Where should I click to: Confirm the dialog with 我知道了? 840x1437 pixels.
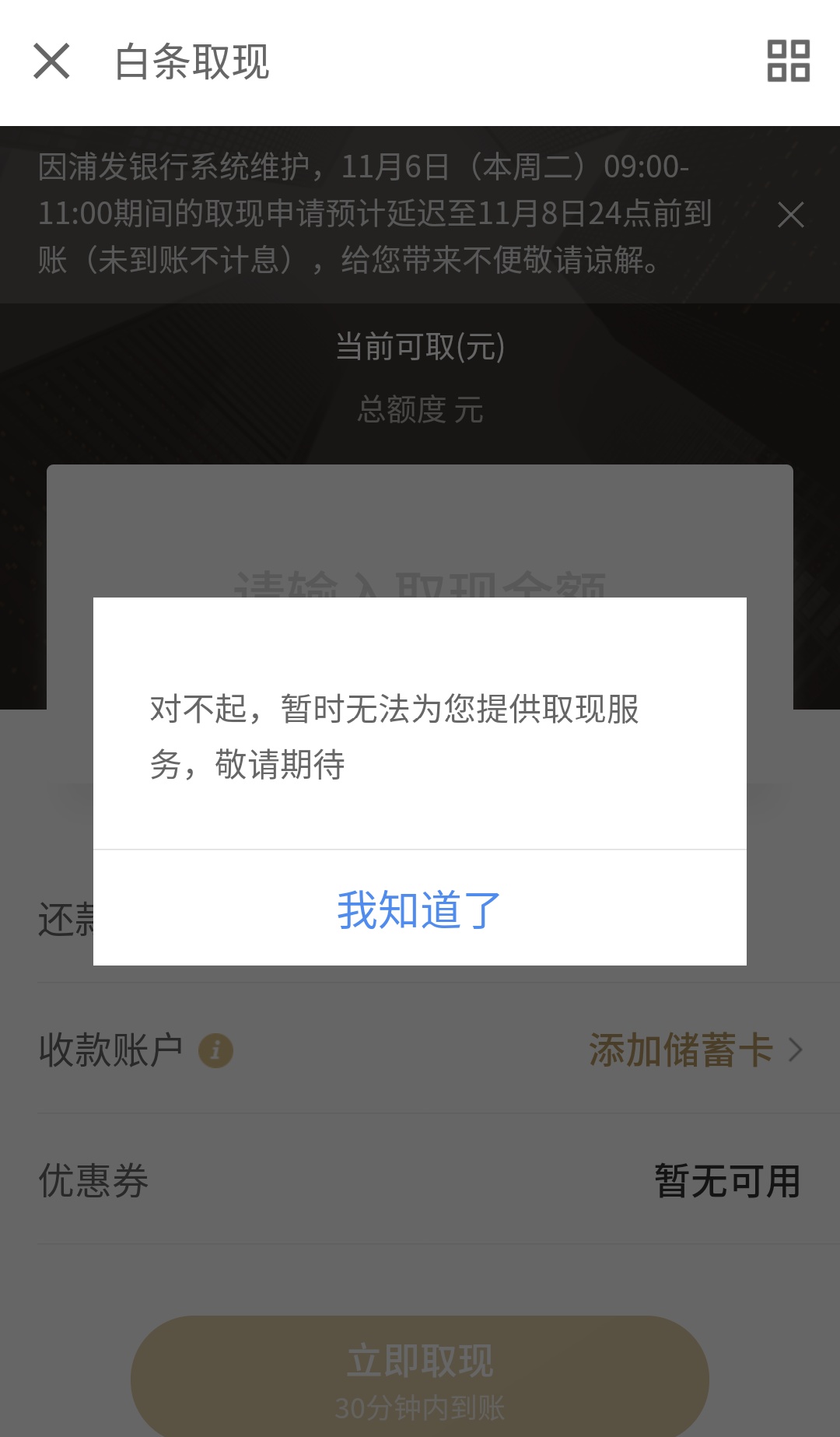[420, 910]
